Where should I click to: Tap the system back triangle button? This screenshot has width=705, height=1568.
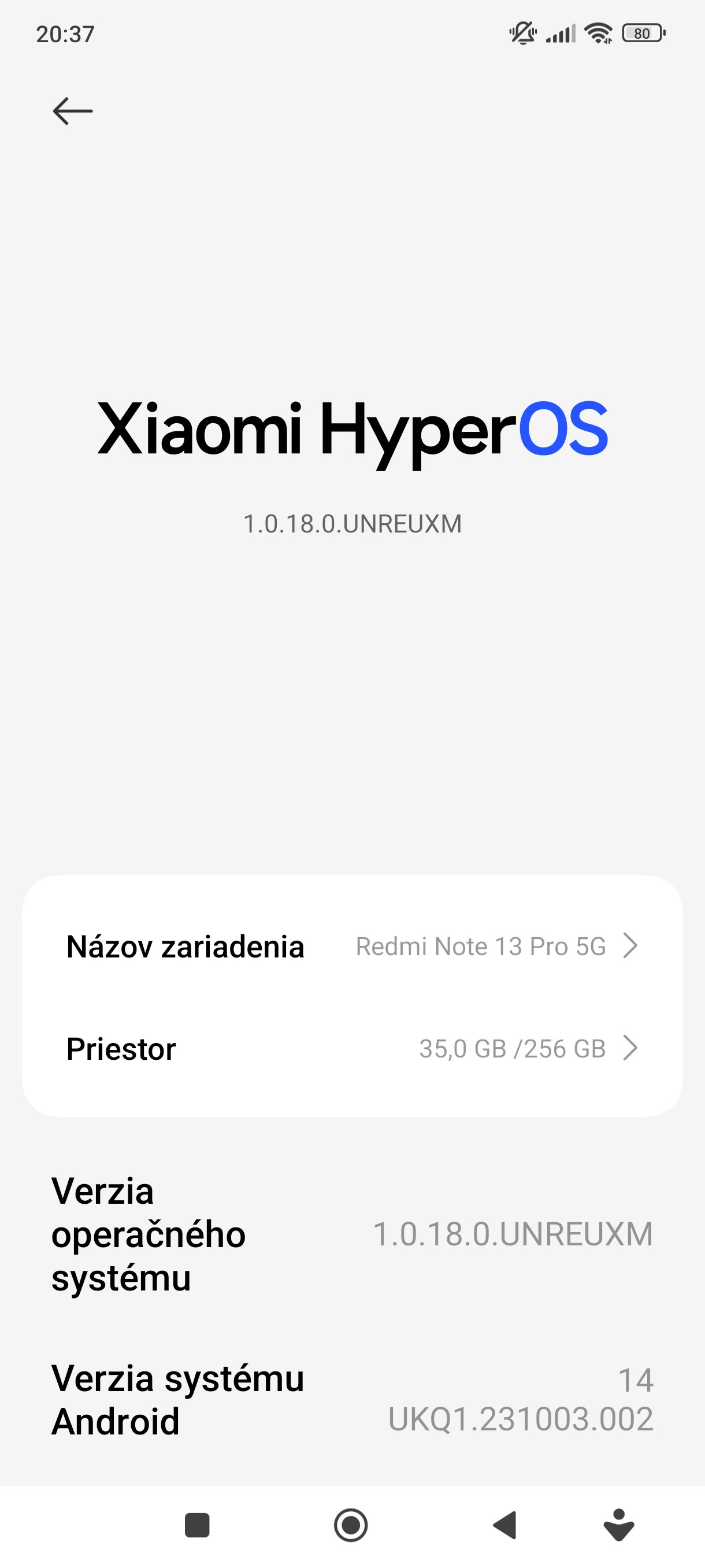point(504,1525)
